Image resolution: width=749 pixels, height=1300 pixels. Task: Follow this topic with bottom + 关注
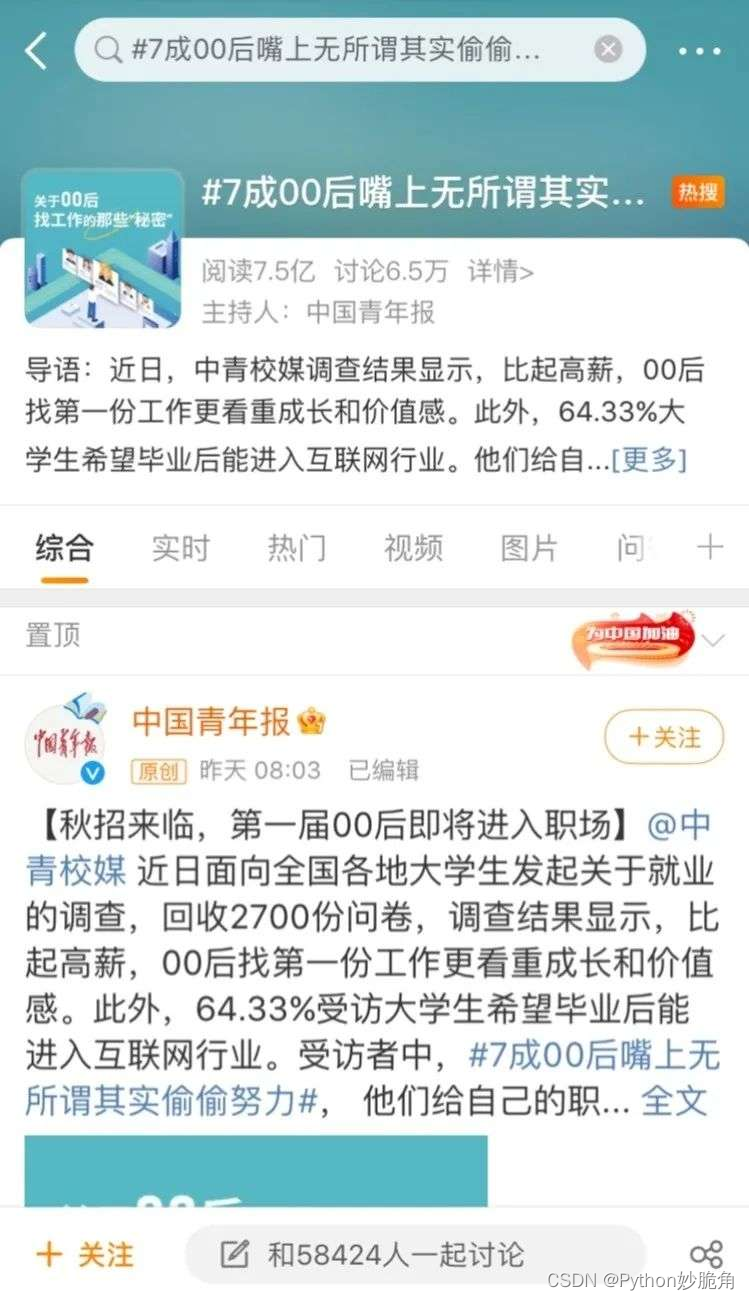coord(85,1254)
